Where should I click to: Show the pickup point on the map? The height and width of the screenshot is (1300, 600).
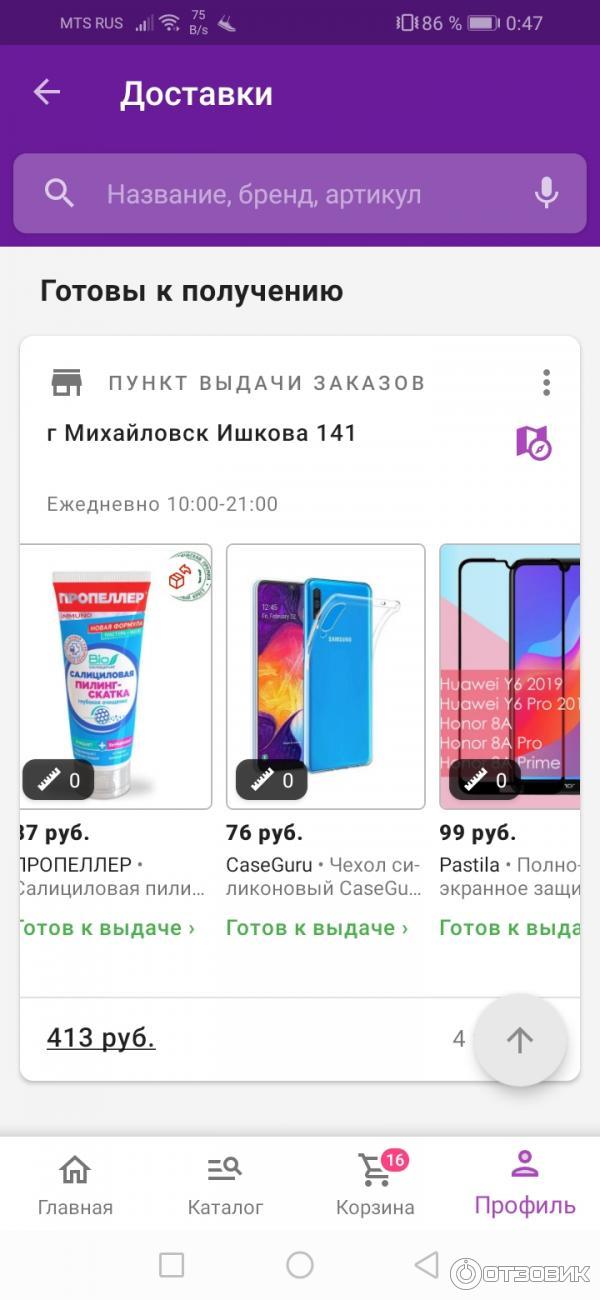(x=533, y=442)
